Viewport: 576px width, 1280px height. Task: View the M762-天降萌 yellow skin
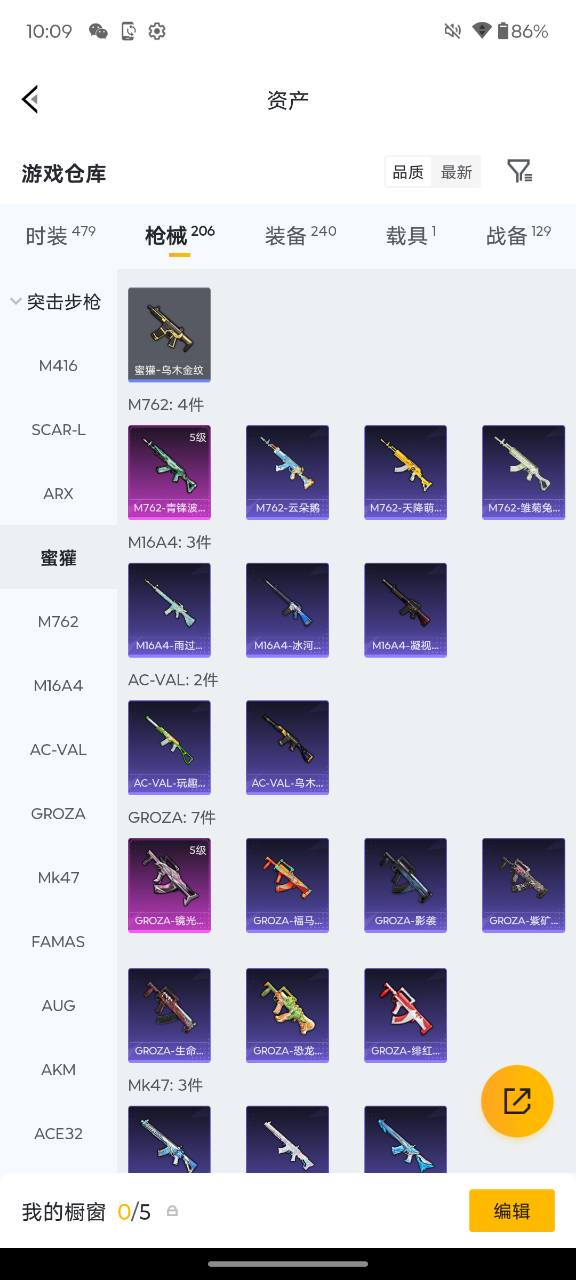pyautogui.click(x=405, y=472)
